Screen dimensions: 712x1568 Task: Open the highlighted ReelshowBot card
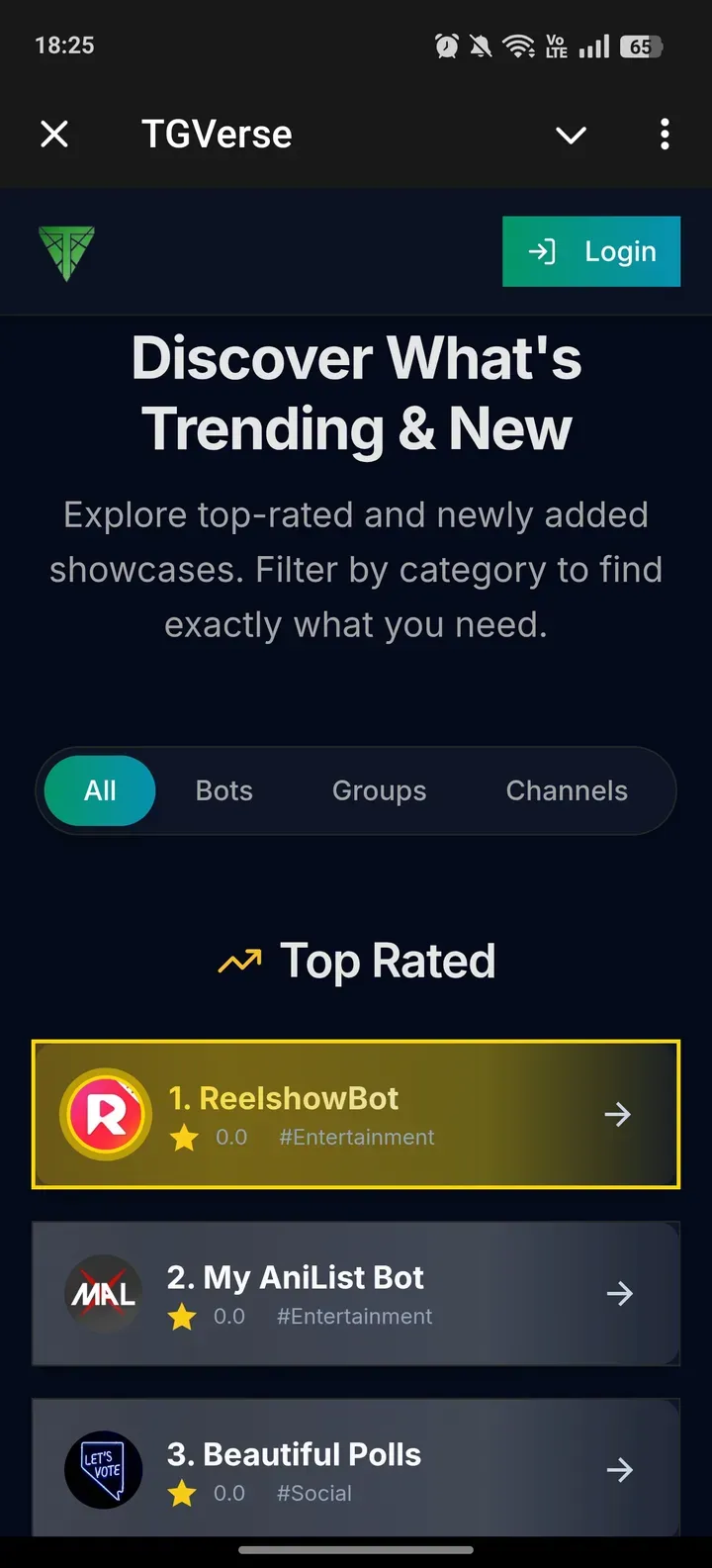tap(356, 1114)
